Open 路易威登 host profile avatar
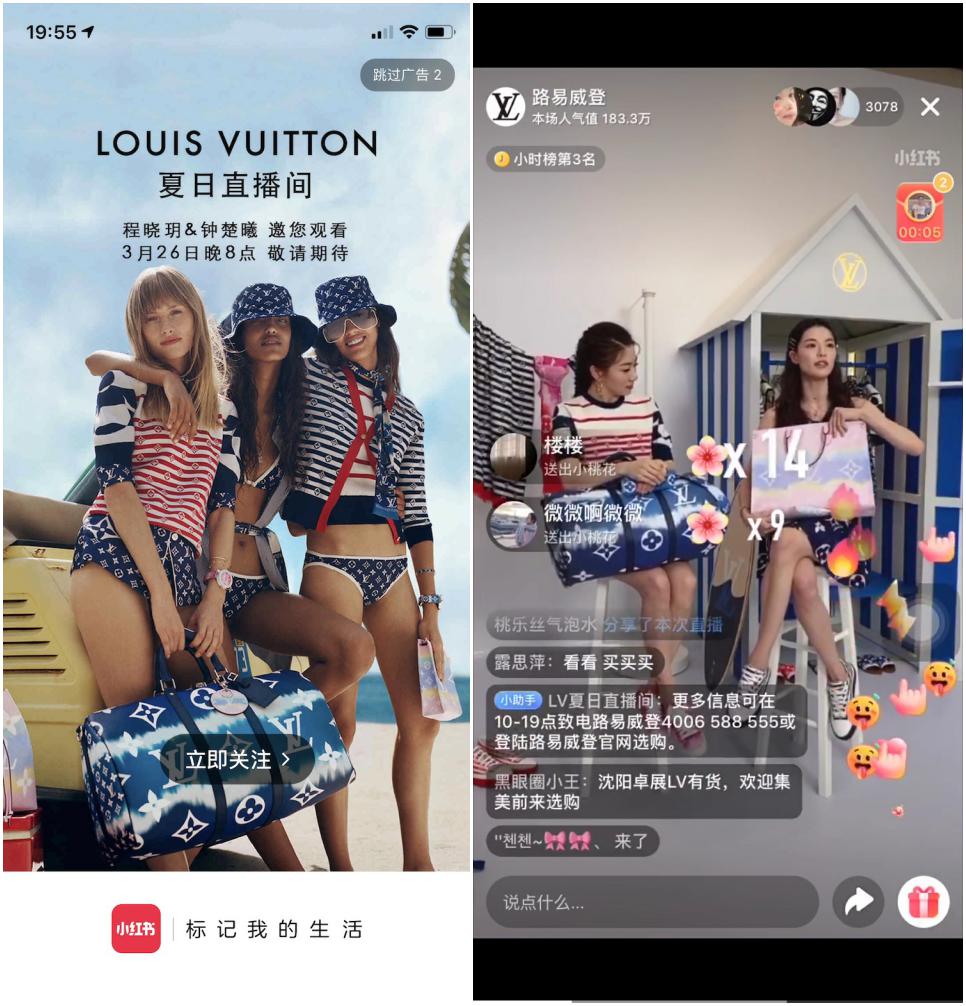 point(505,106)
